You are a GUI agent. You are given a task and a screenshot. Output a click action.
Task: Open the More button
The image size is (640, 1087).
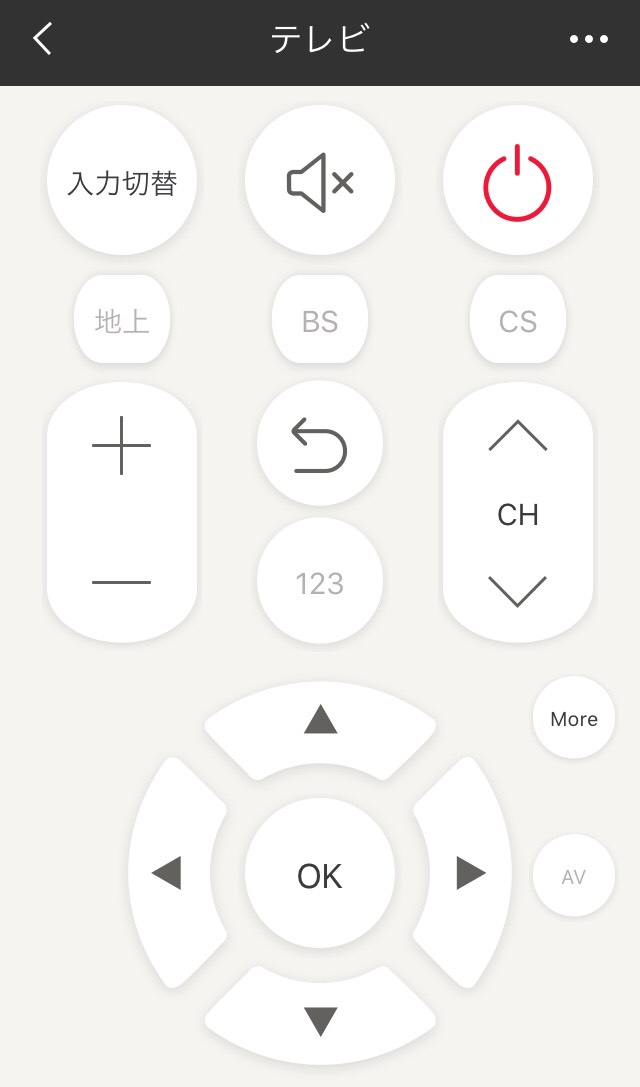pos(573,718)
